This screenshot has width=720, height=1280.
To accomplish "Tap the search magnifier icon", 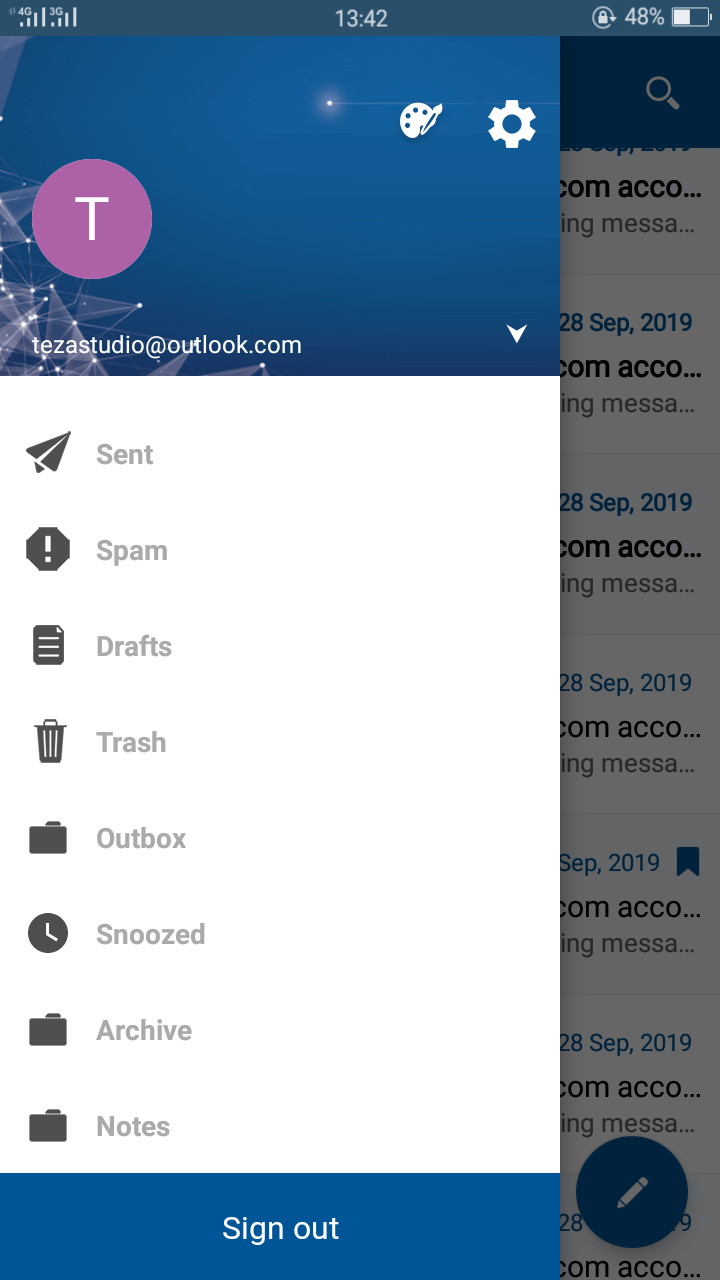I will pyautogui.click(x=662, y=93).
